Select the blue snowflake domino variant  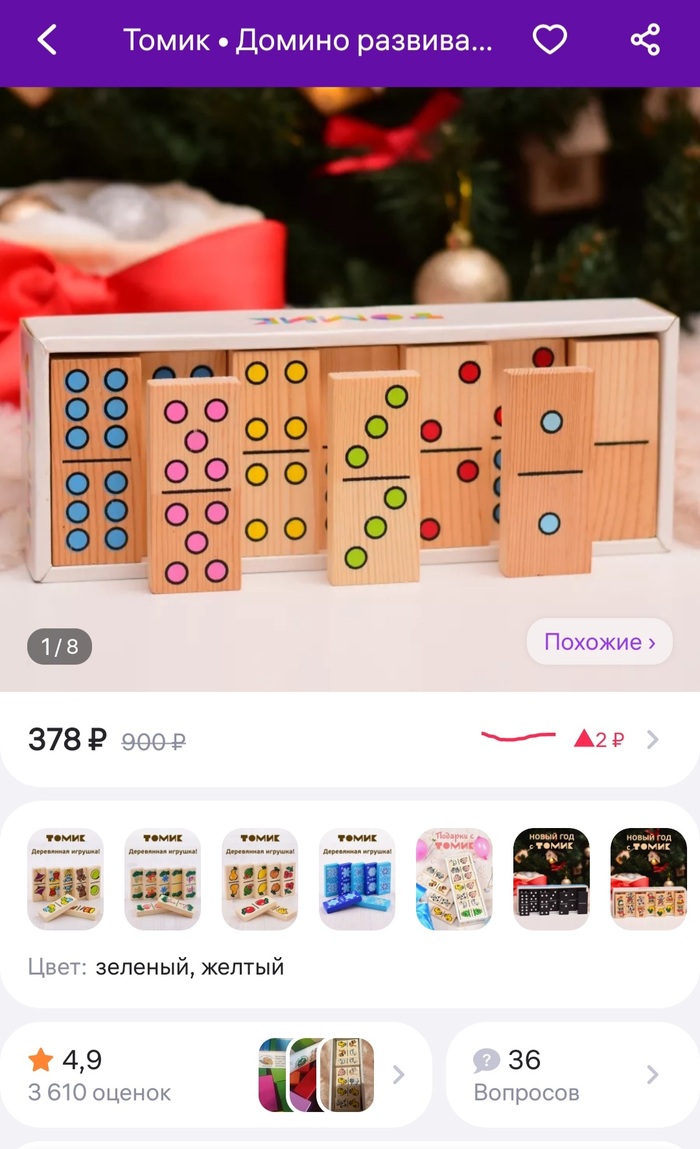point(357,879)
